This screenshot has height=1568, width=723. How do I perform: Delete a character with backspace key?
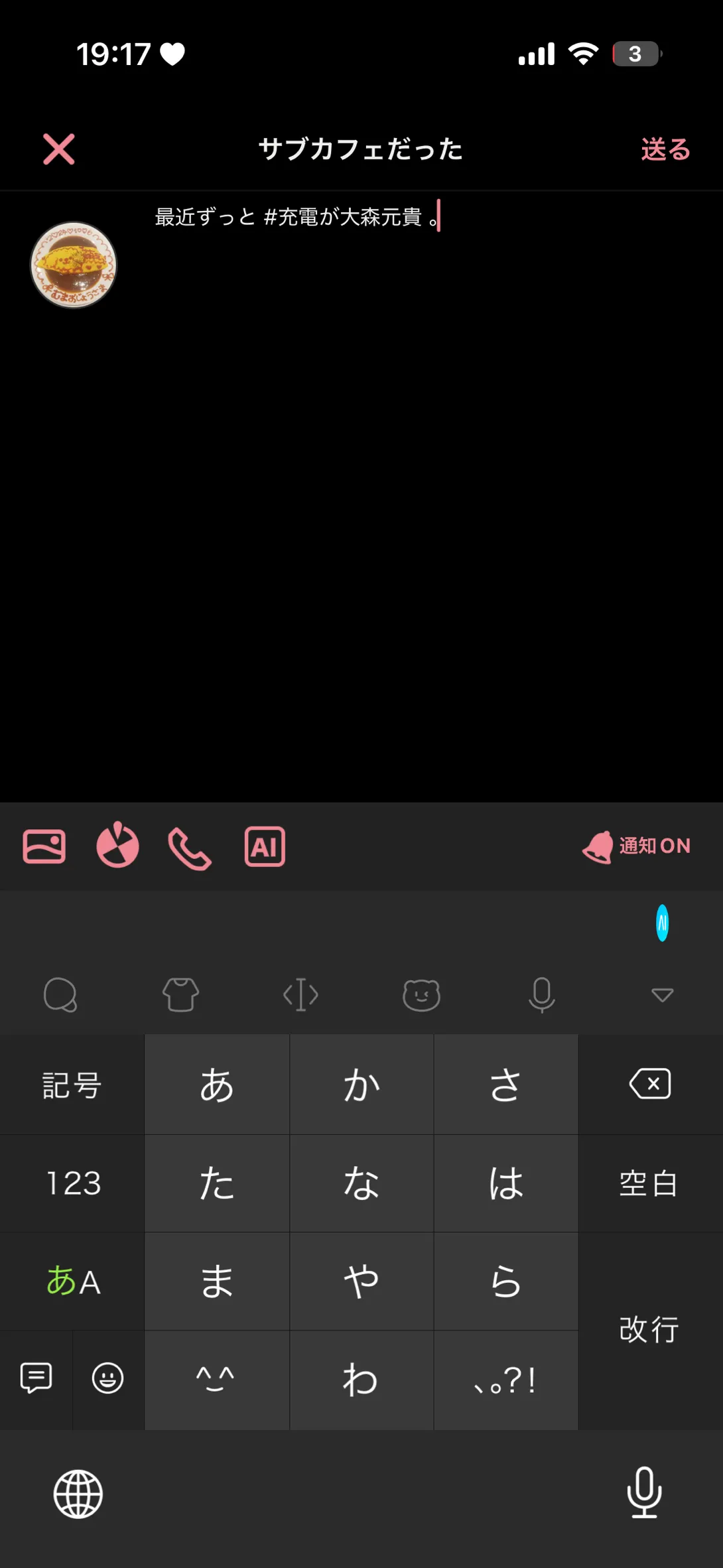tap(650, 1084)
